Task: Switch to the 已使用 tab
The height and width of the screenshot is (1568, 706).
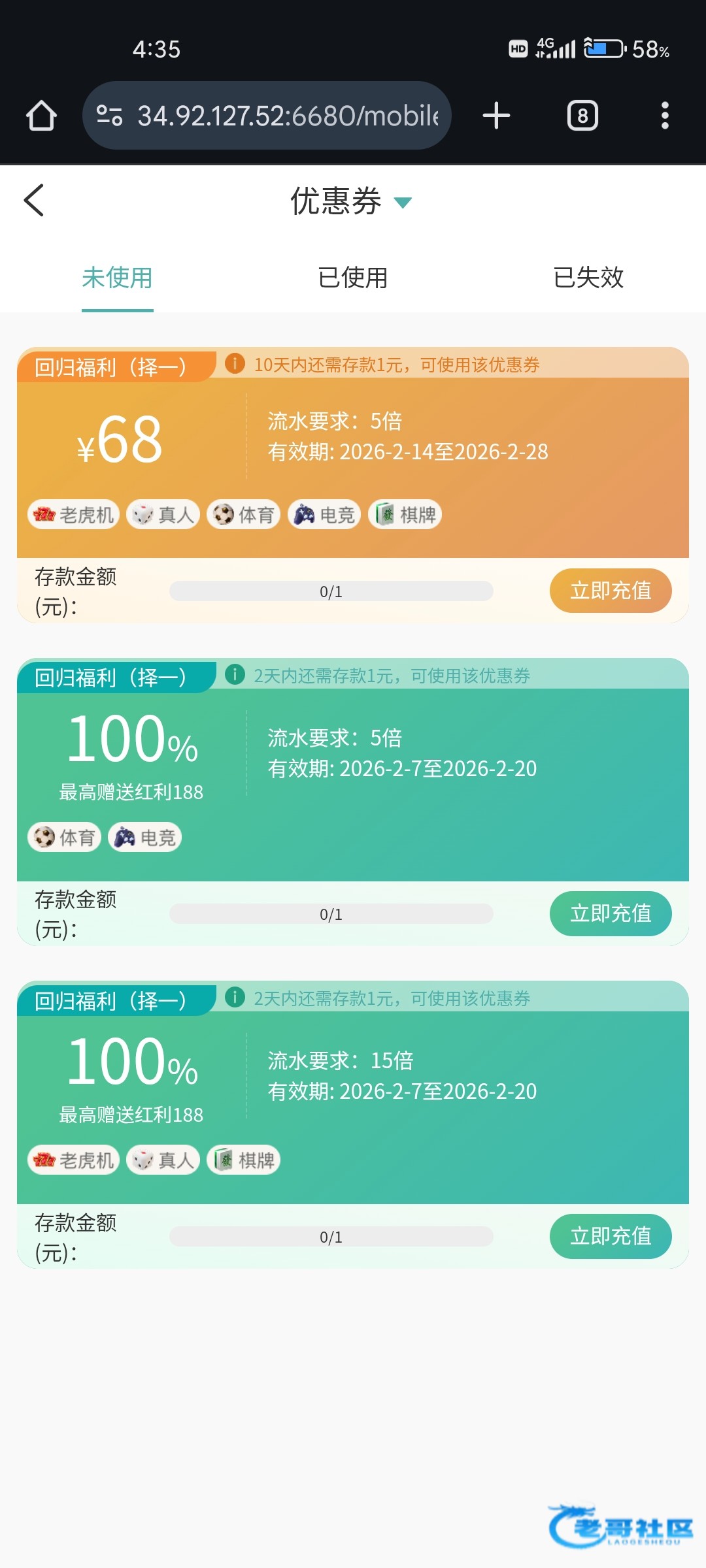Action: pos(352,278)
